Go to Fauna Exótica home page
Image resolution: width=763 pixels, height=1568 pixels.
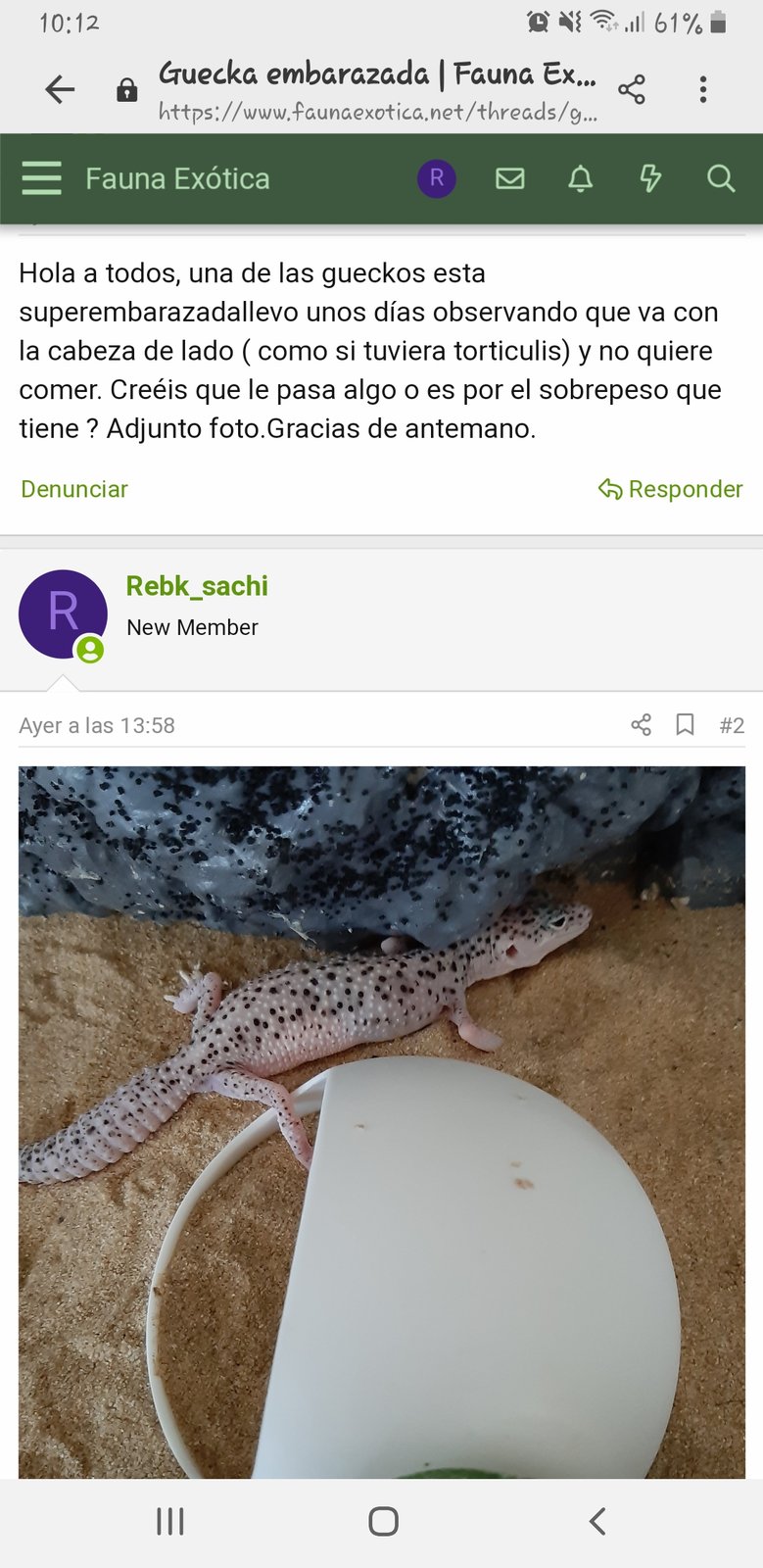point(177,178)
